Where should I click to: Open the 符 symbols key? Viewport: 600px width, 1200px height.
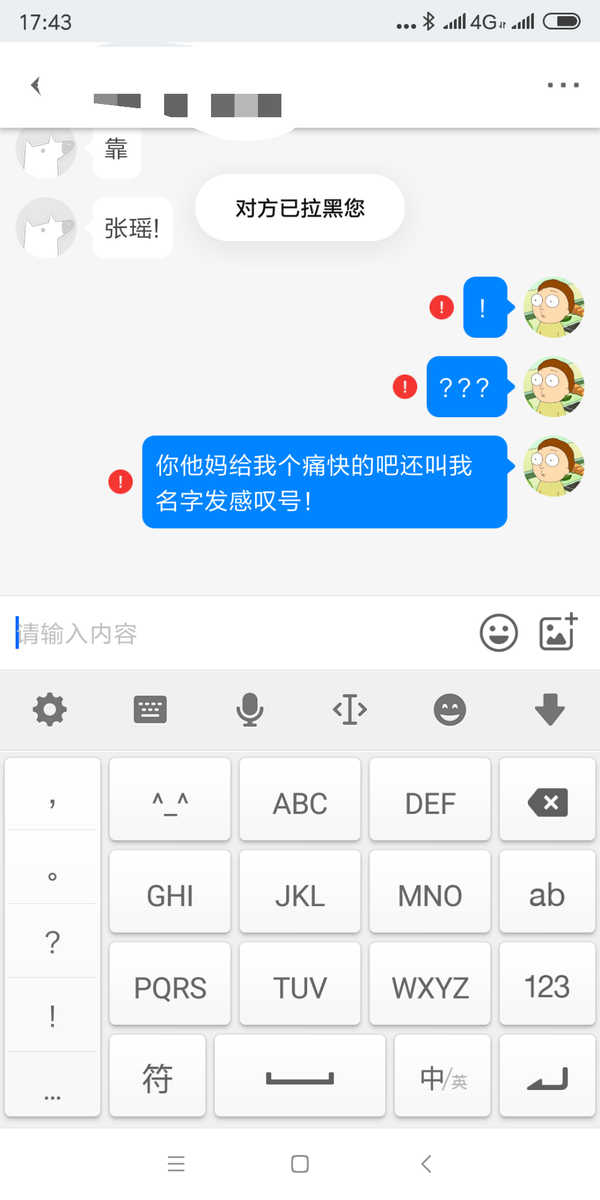[x=157, y=1076]
